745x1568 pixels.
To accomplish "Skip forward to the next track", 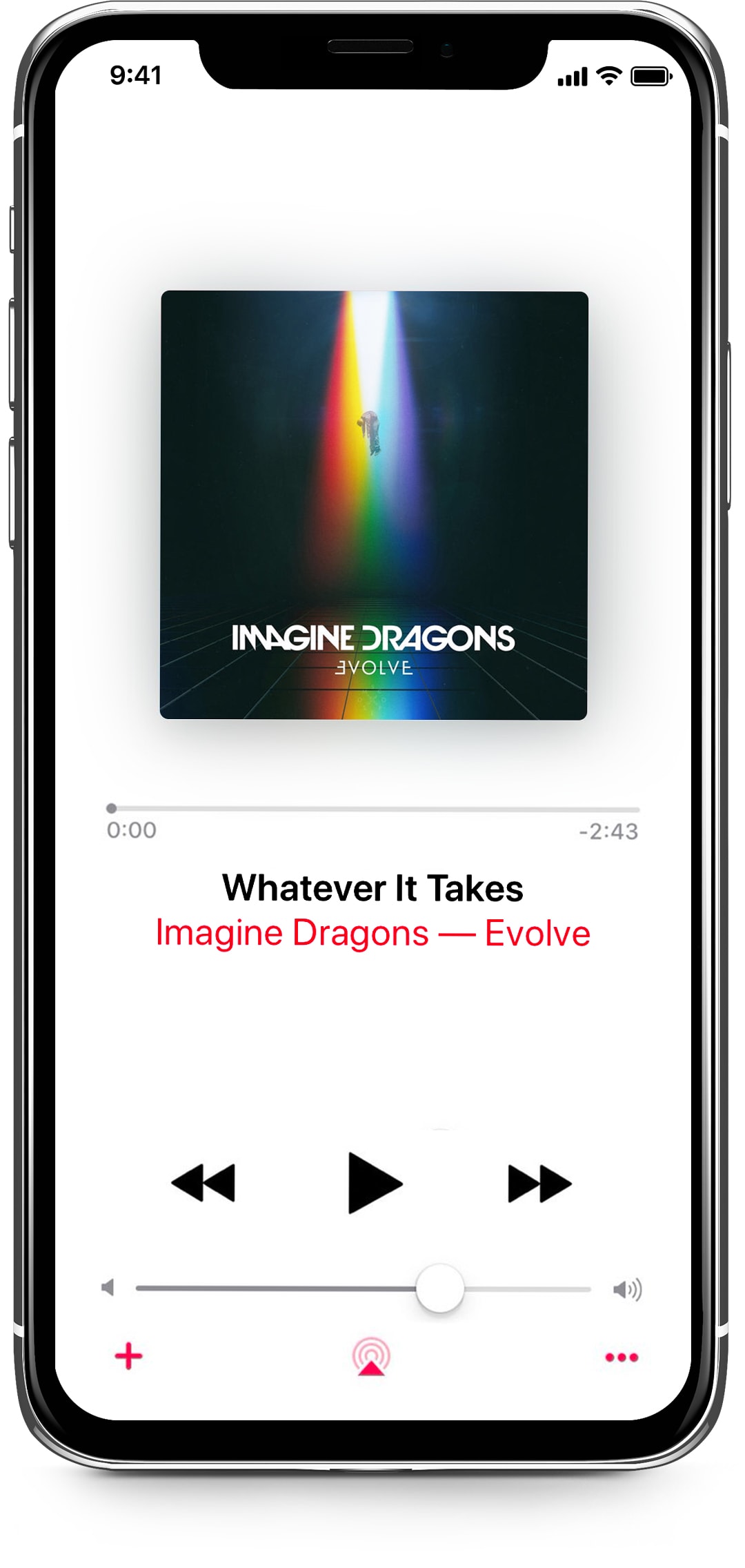I will (539, 1183).
